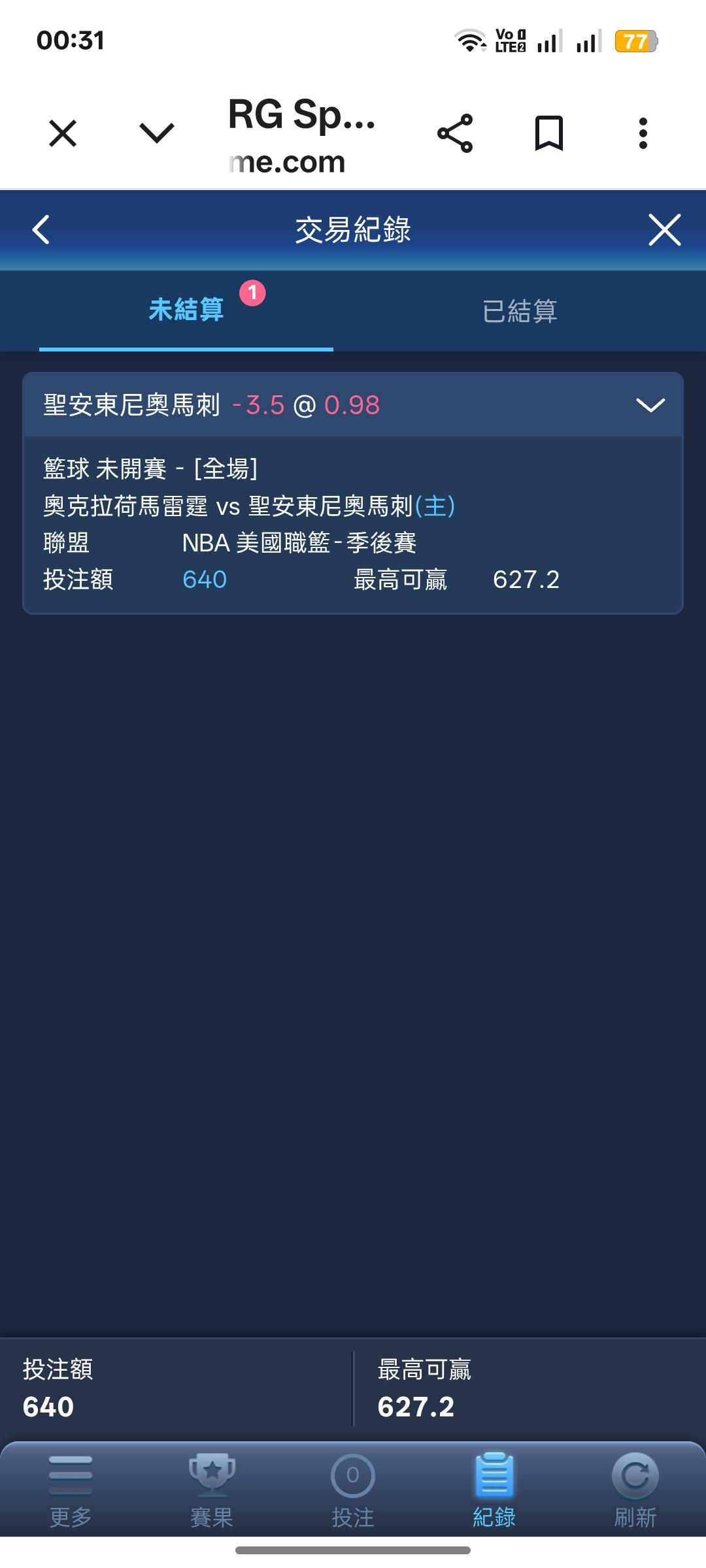Expand the 聖安東尼奧馬刺 bet details chevron
The width and height of the screenshot is (706, 1568).
(x=650, y=405)
